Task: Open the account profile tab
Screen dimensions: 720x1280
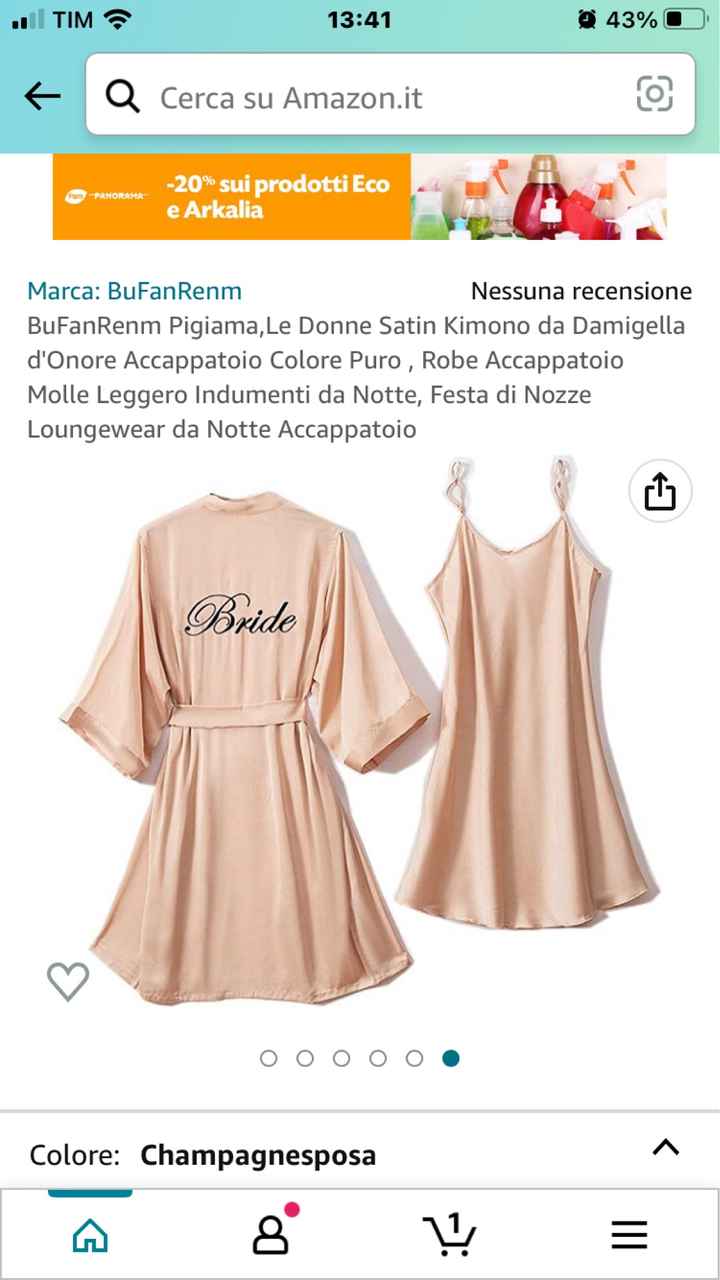Action: pos(270,1236)
